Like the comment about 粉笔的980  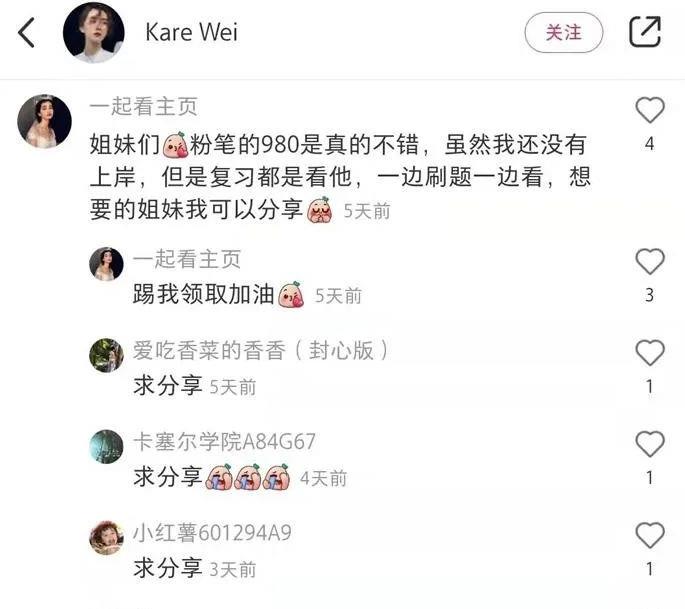(x=650, y=110)
